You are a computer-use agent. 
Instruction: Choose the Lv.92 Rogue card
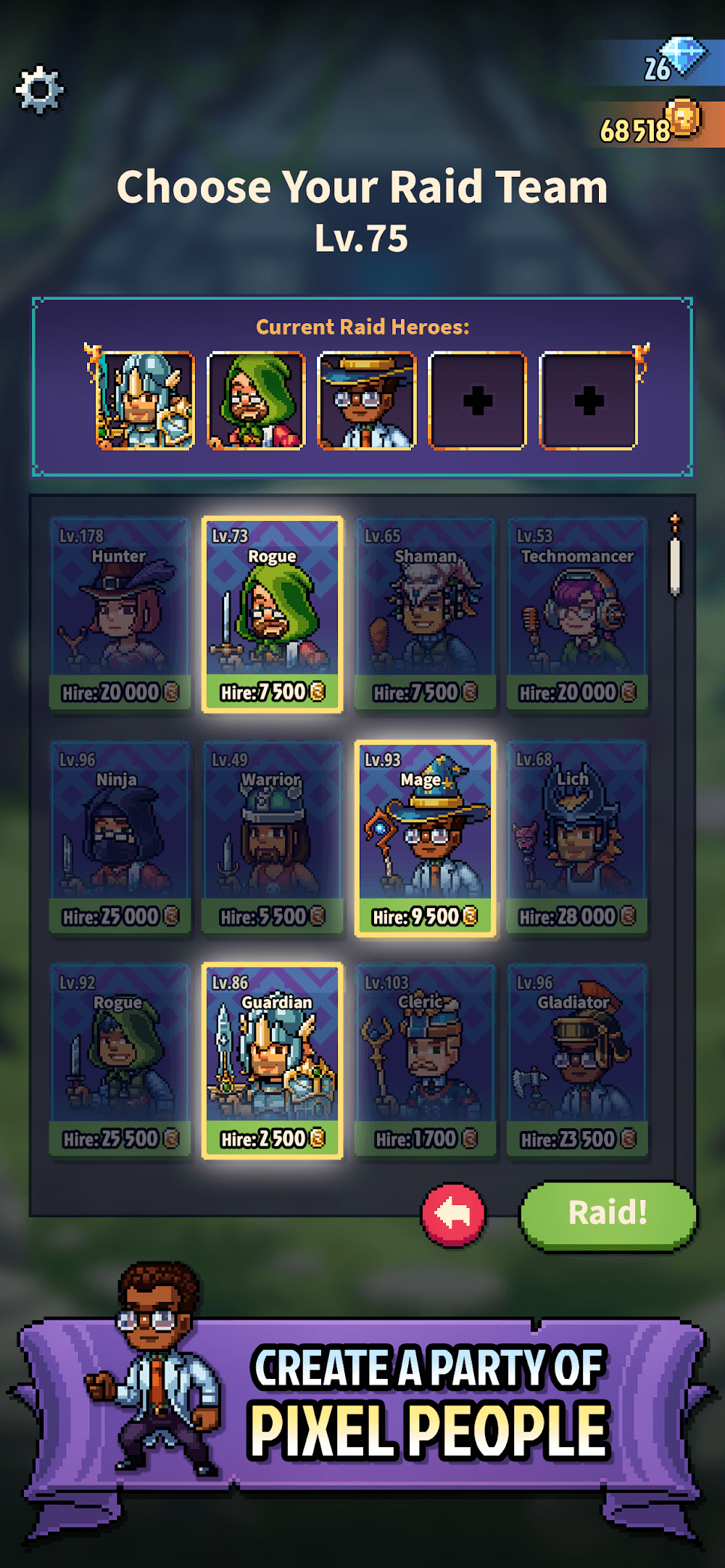pos(120,1060)
